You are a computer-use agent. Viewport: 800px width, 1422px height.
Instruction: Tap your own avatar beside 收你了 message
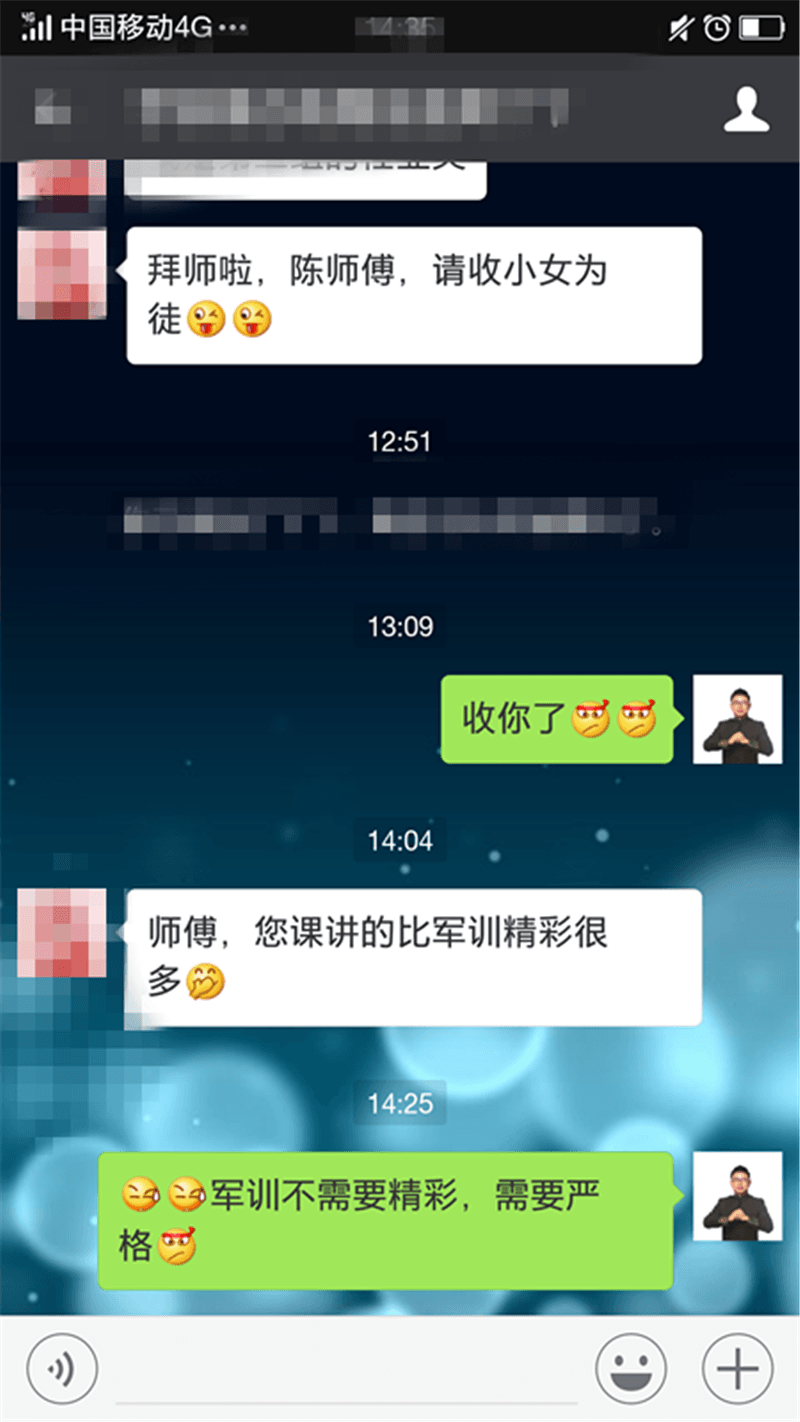(x=738, y=720)
